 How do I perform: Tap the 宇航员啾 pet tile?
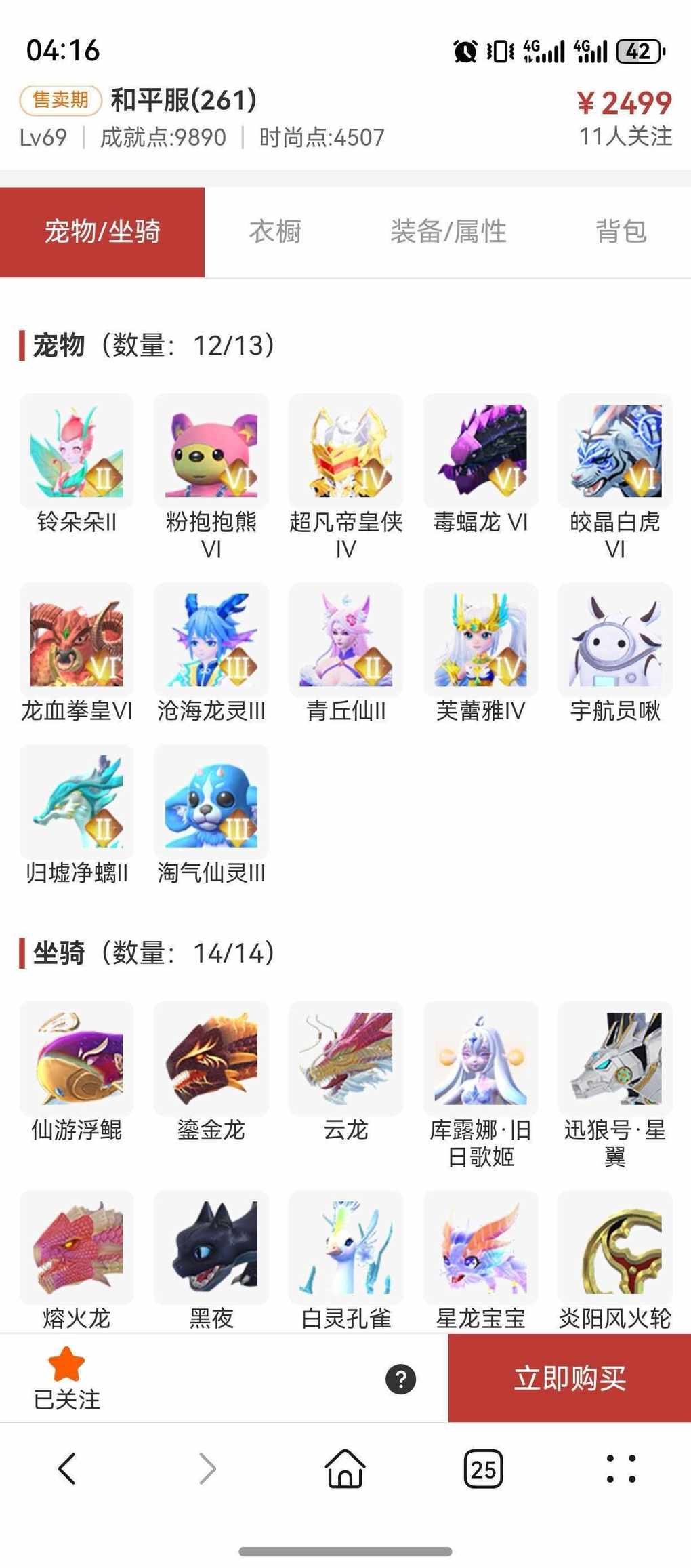coord(614,639)
